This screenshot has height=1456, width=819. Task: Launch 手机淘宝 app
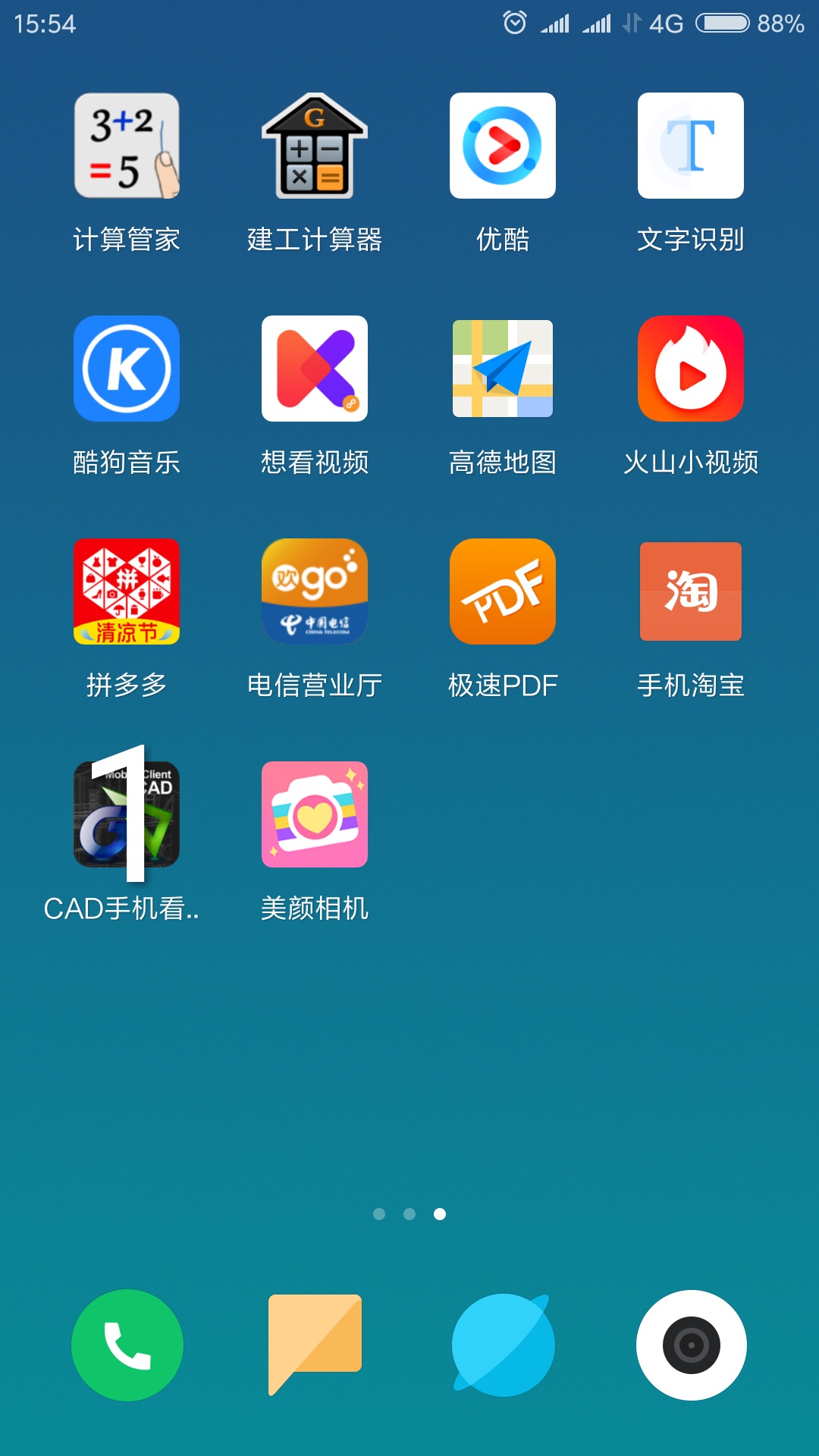pos(691,591)
